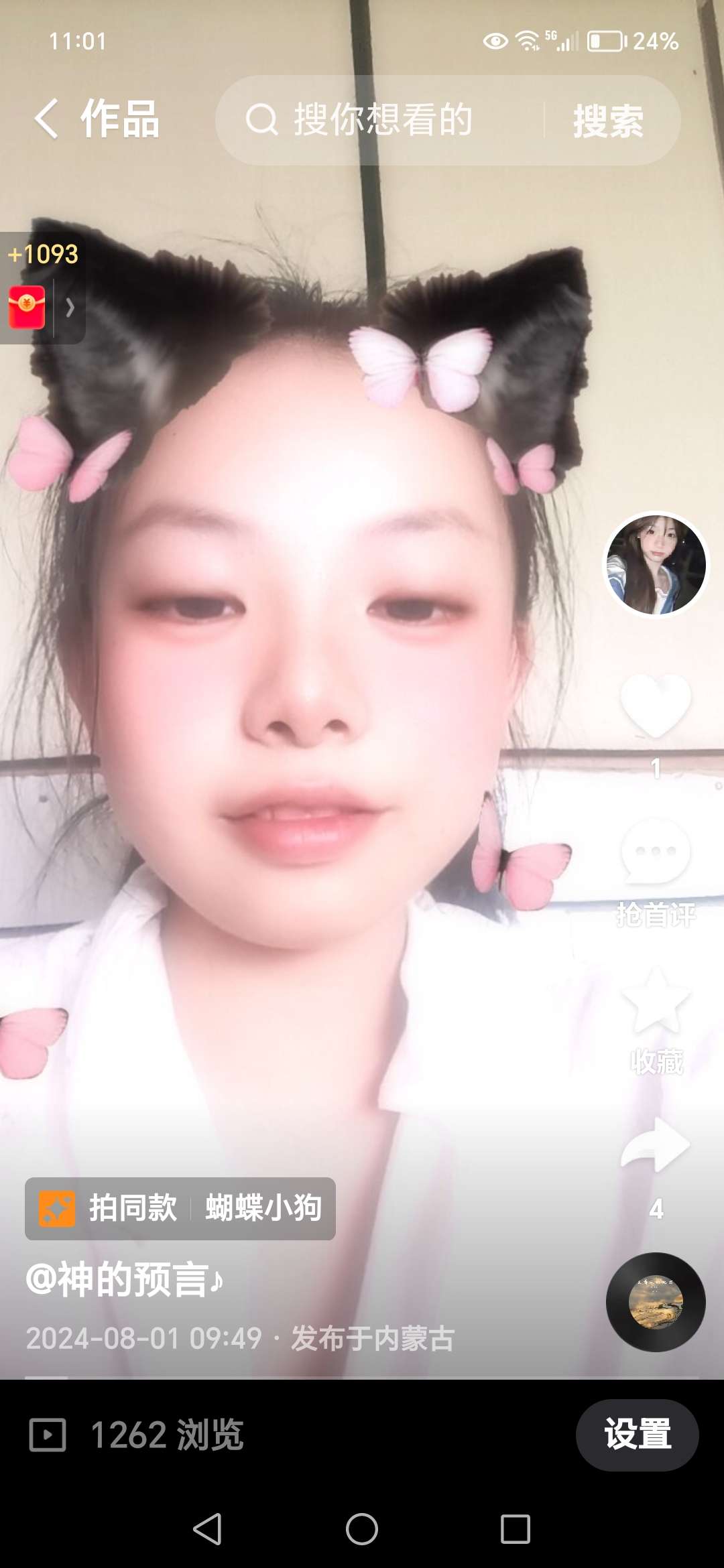This screenshot has height=1568, width=724.
Task: Share this video with the arrow icon
Action: pyautogui.click(x=656, y=1145)
